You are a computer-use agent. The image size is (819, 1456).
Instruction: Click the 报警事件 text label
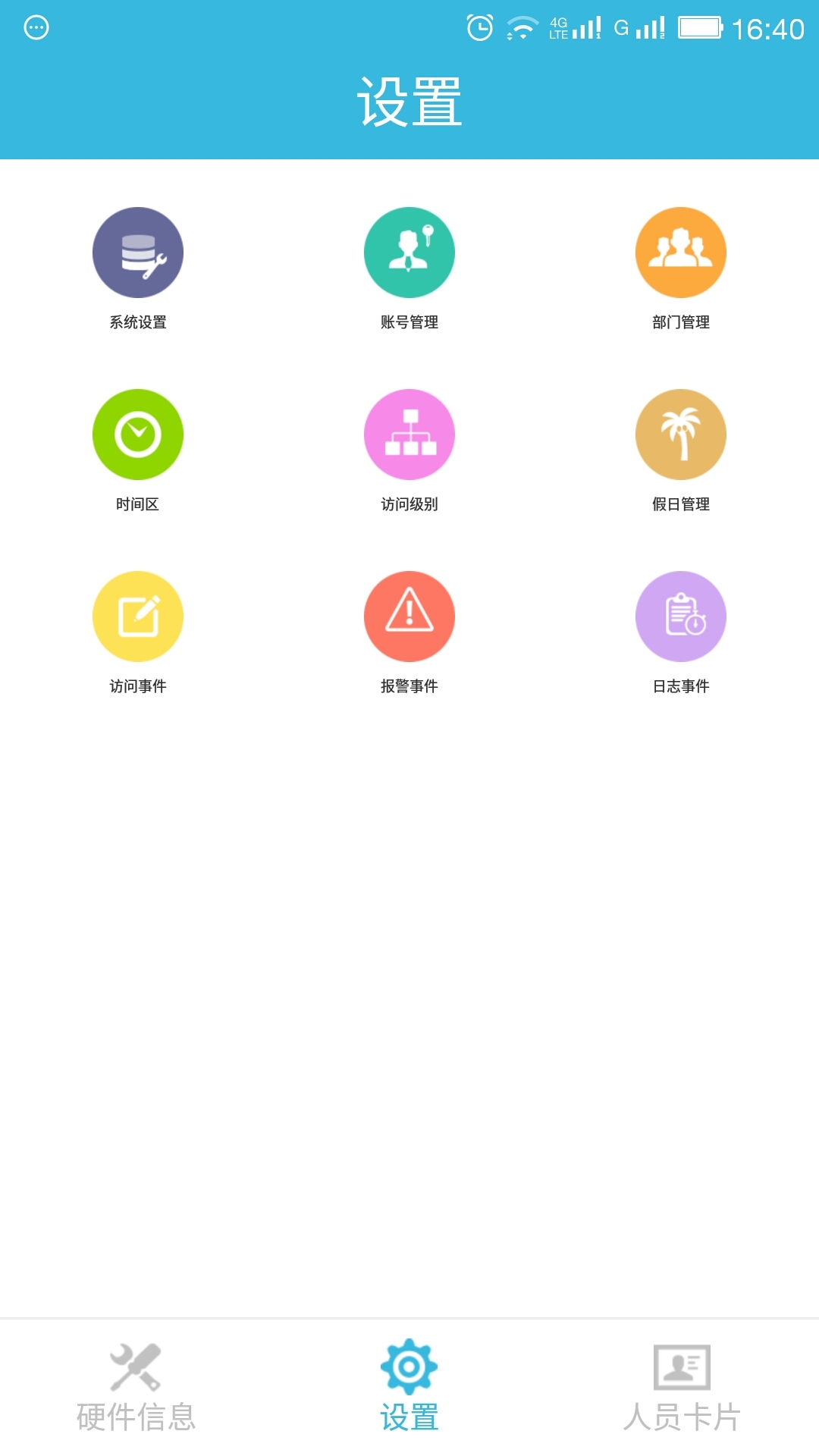click(409, 686)
